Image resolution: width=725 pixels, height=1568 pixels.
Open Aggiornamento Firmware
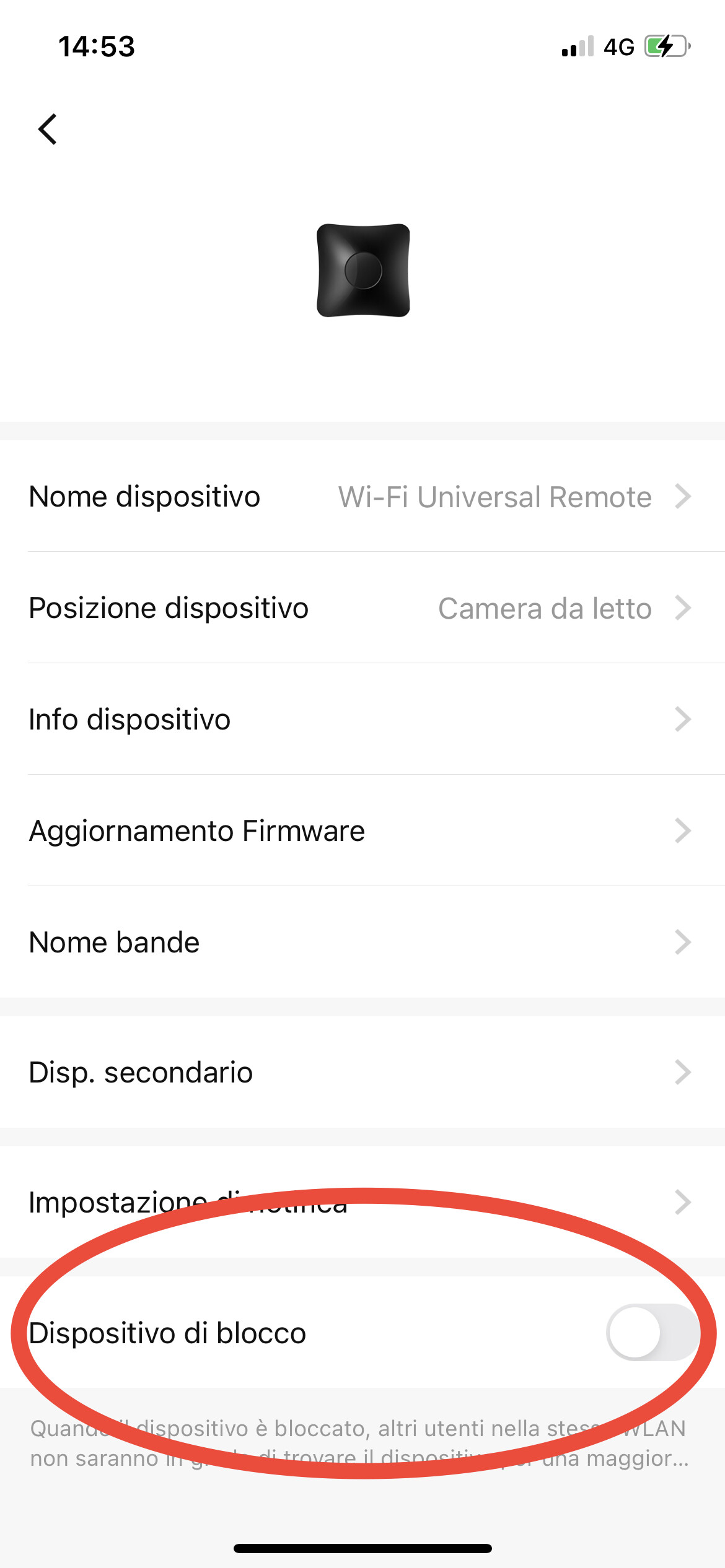point(362,831)
